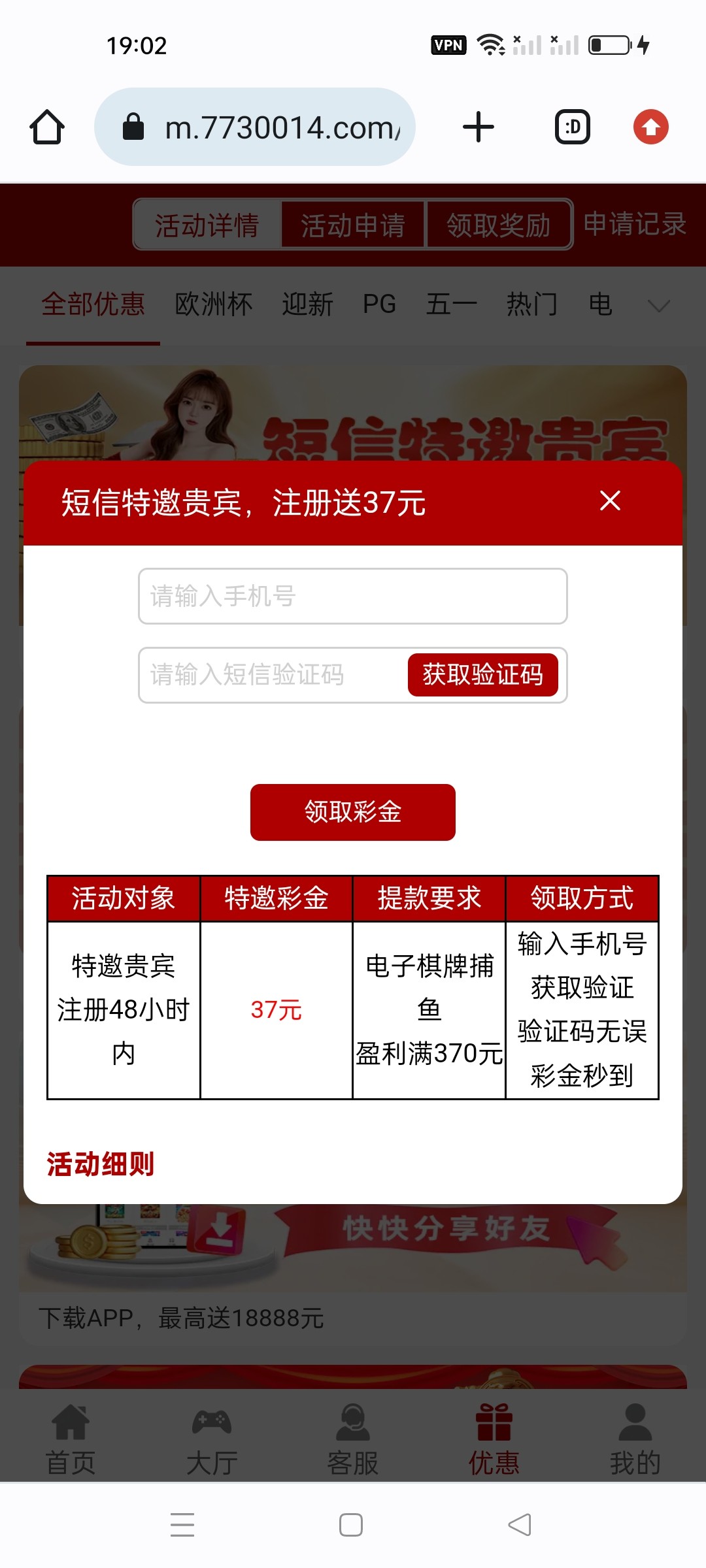Select the 领取奖励 segment
Viewport: 706px width, 1568px height.
[x=498, y=225]
